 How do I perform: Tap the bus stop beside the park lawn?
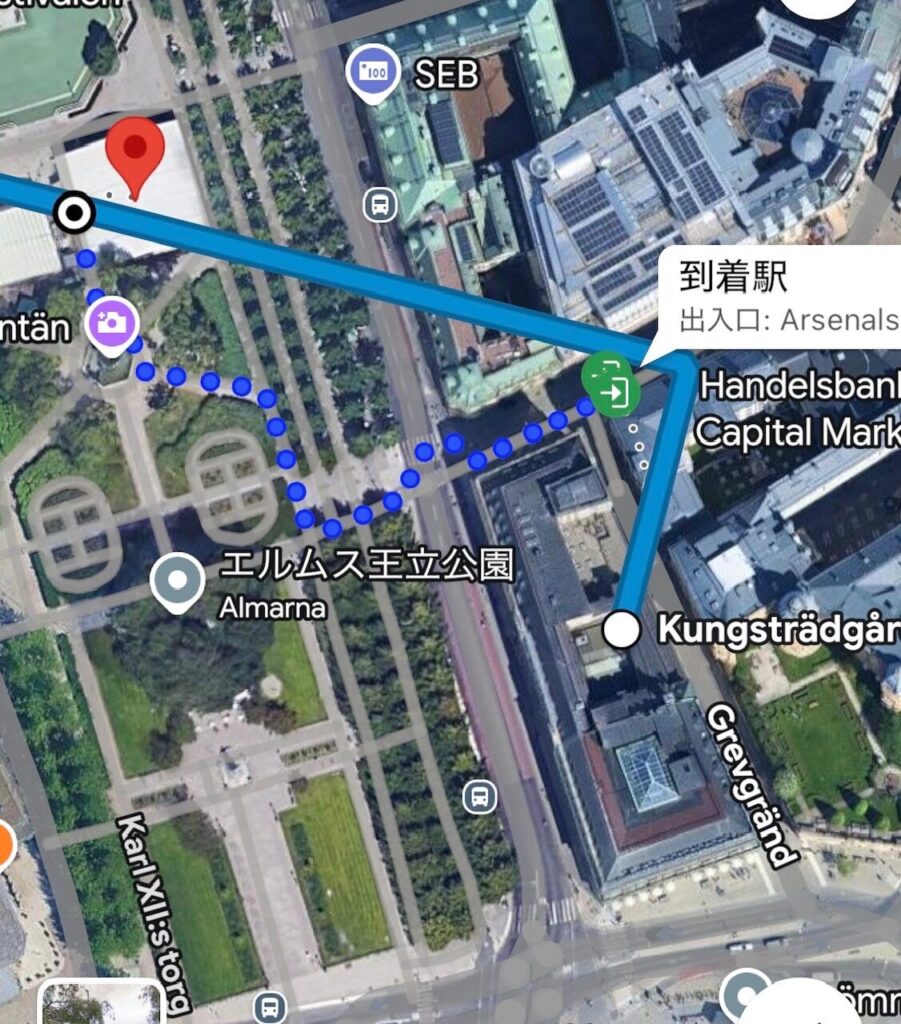coord(480,797)
